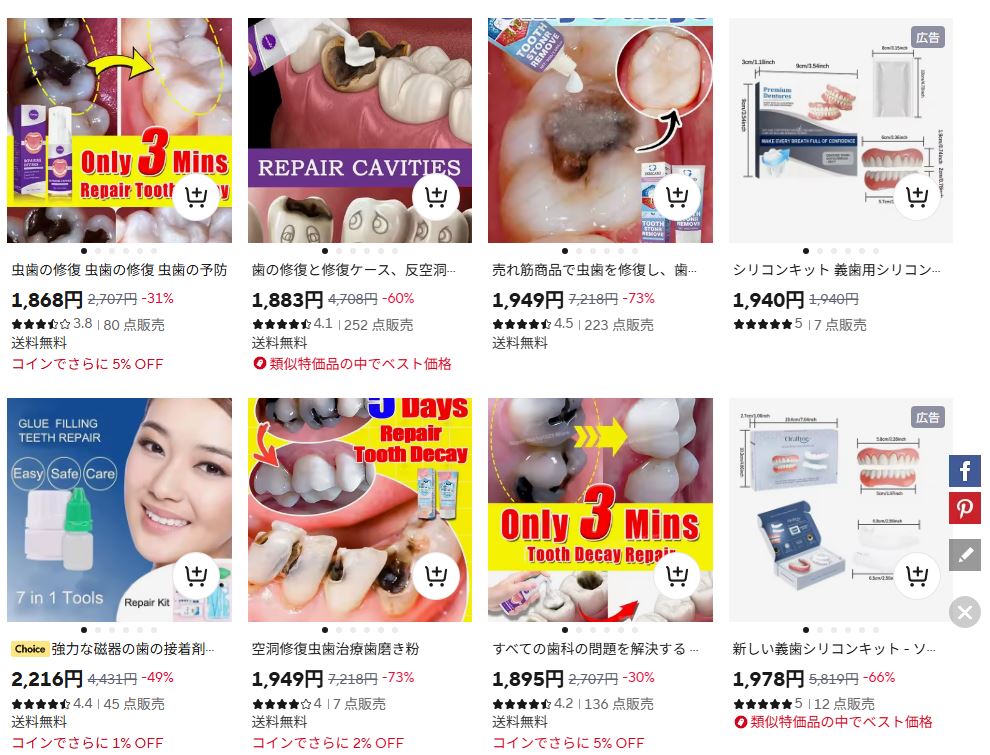Open the 虫歯の修復 product listing
990x755 pixels.
pos(119,270)
